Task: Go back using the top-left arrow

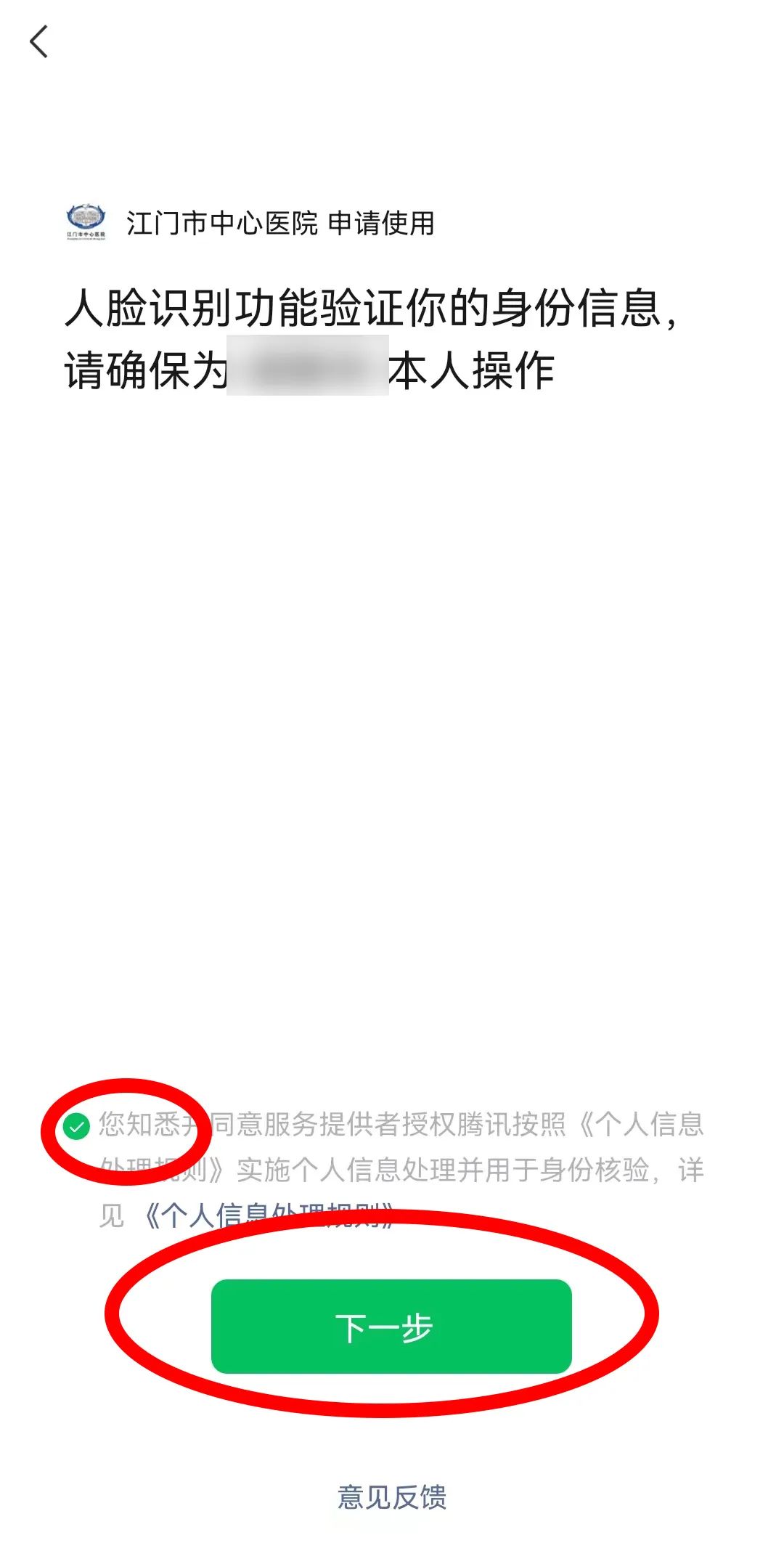Action: pyautogui.click(x=39, y=41)
